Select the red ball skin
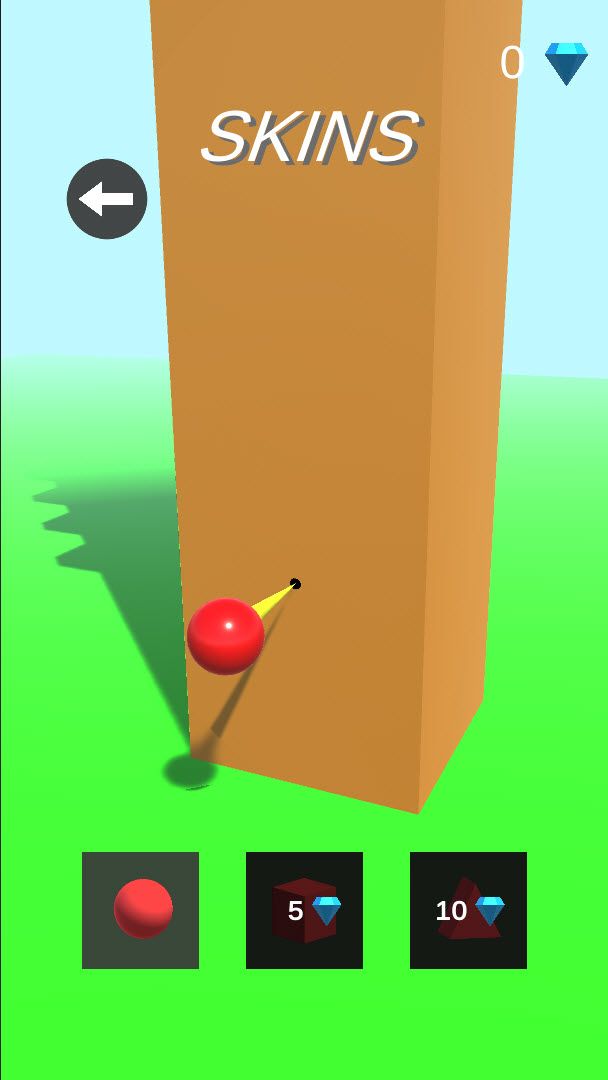Viewport: 608px width, 1080px height. pyautogui.click(x=140, y=910)
